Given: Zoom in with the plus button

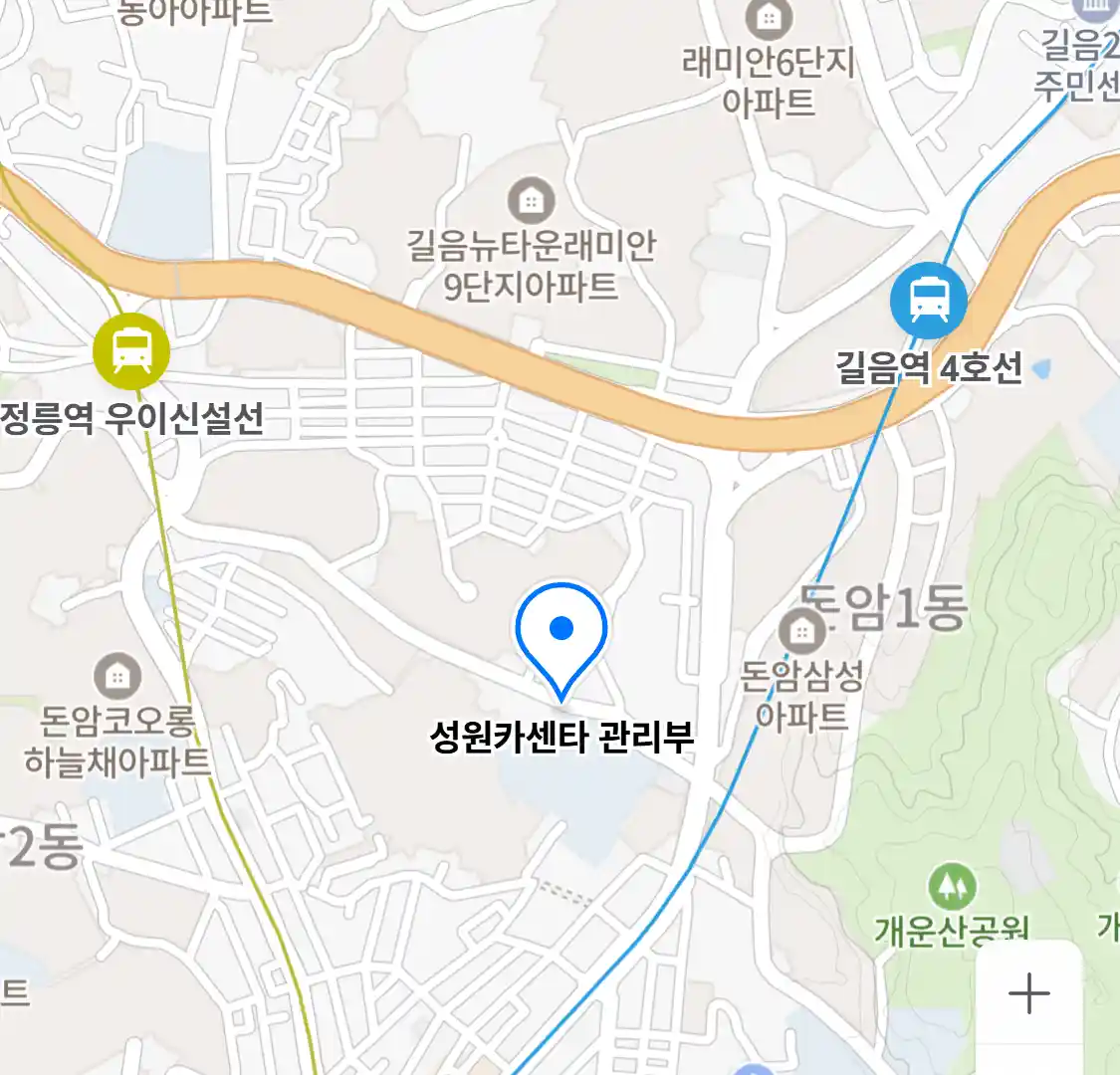Looking at the screenshot, I should pos(1028,993).
